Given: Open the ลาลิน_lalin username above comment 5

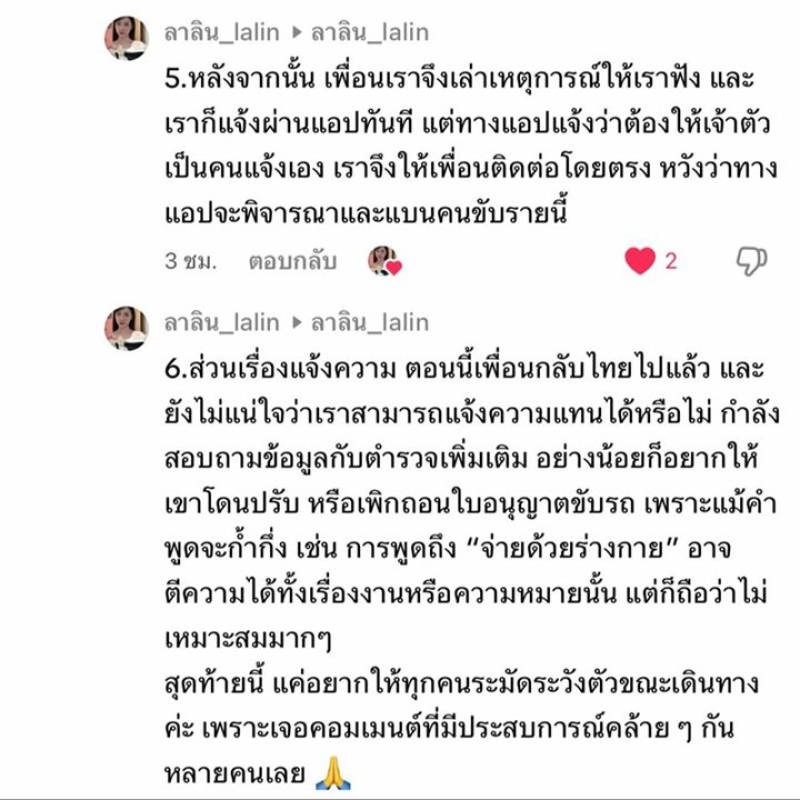Looking at the screenshot, I should (x=221, y=32).
